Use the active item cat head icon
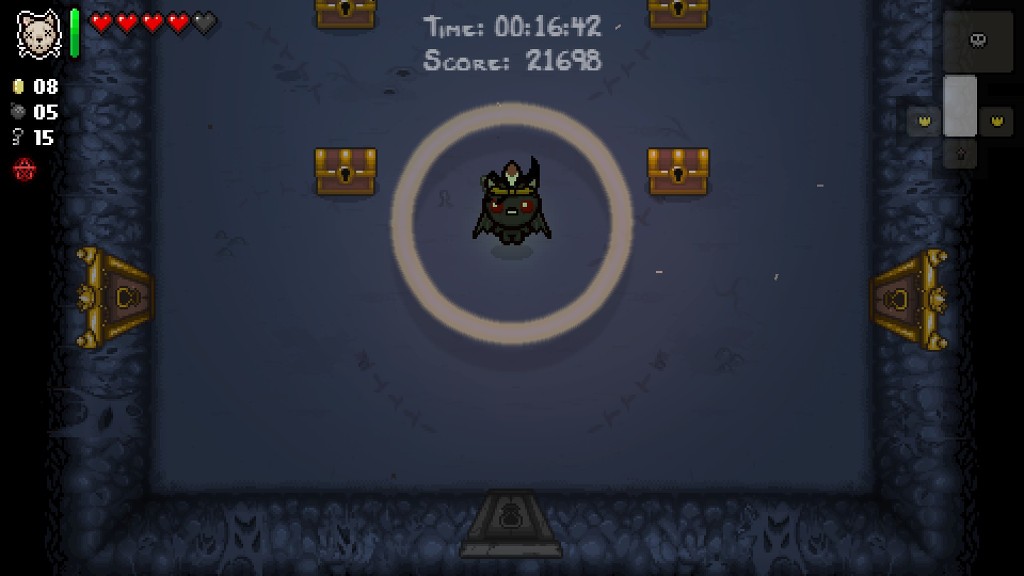The image size is (1024, 576). (38, 32)
